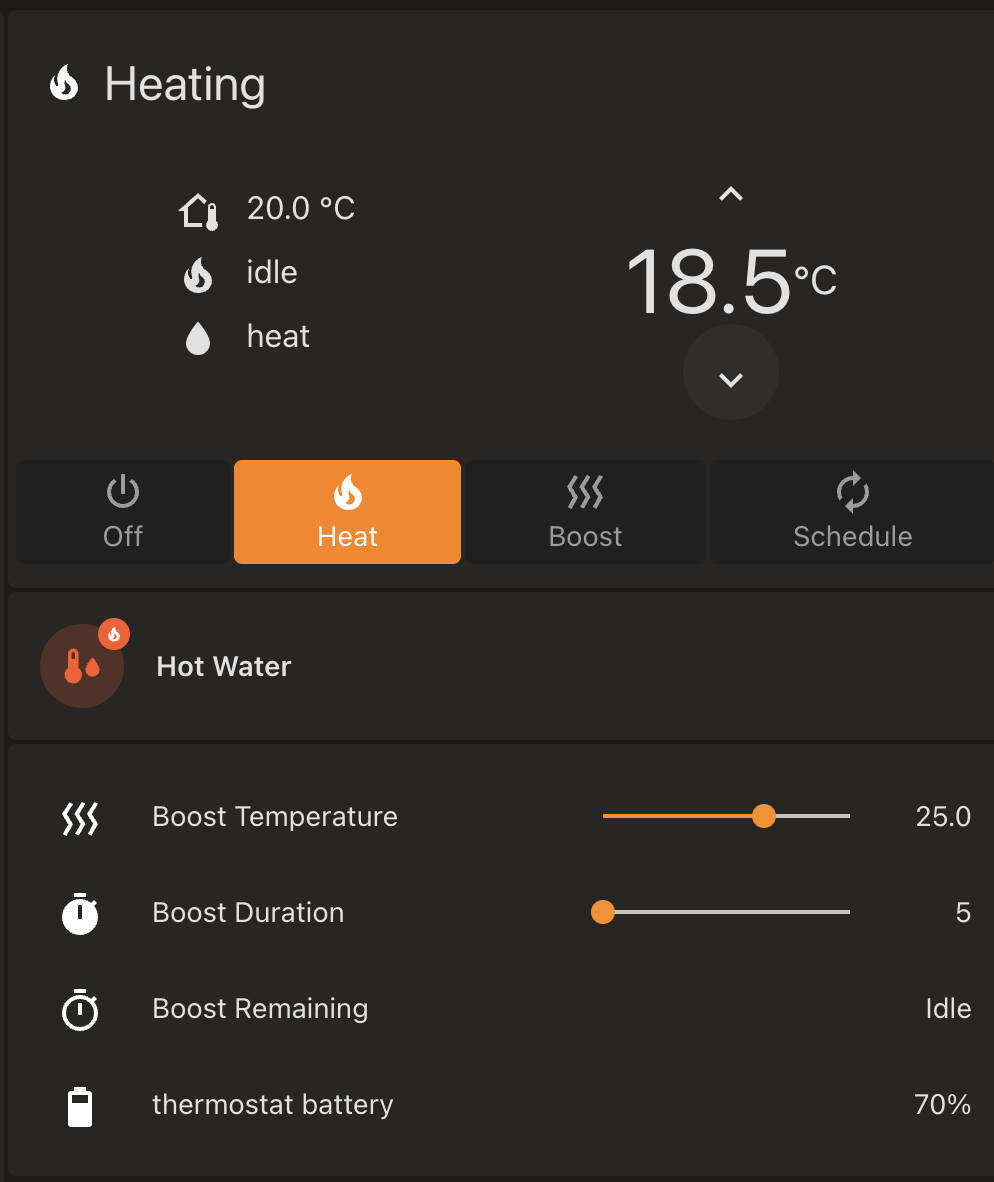Open the Hot Water entity details
Screen dimensions: 994x1182
point(223,666)
